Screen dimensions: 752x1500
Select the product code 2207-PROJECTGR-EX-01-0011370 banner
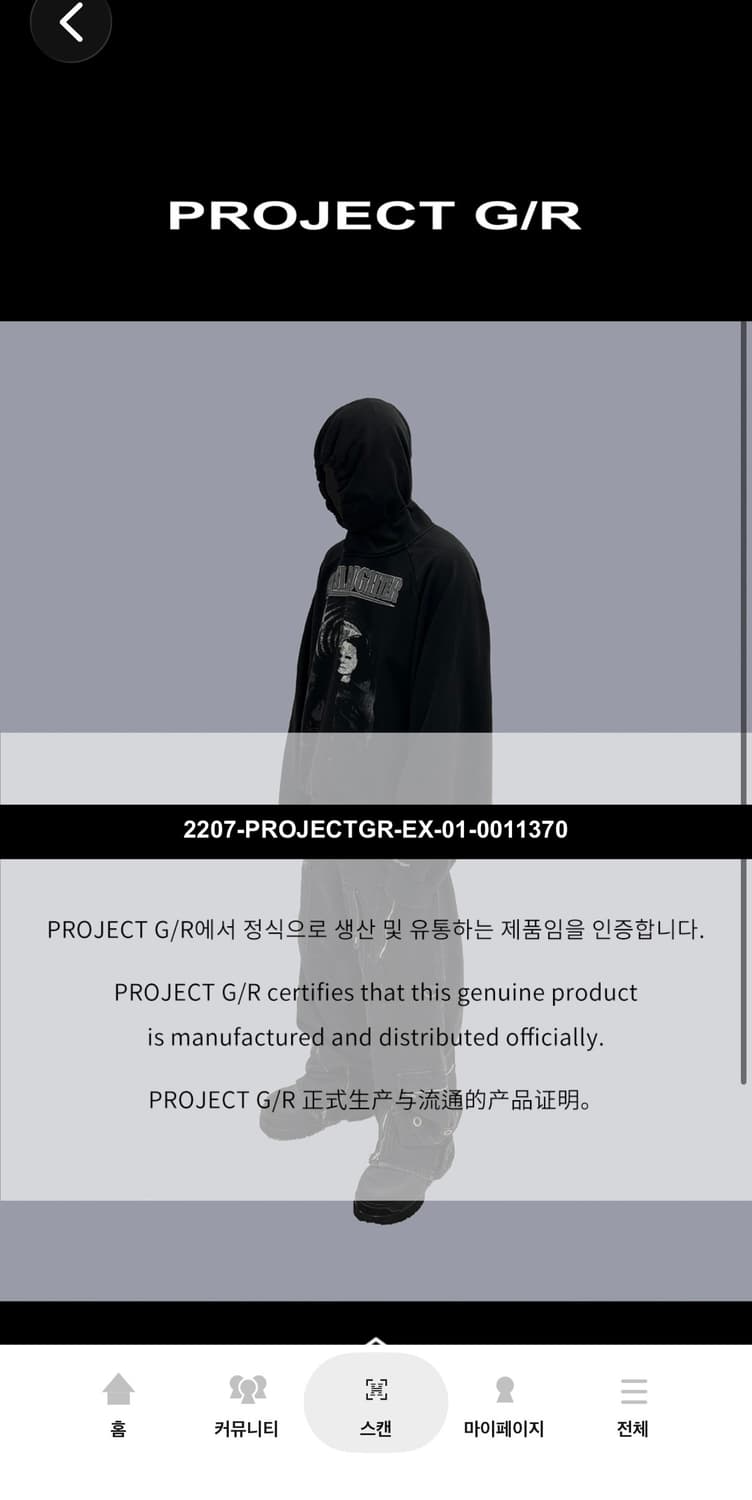(376, 830)
